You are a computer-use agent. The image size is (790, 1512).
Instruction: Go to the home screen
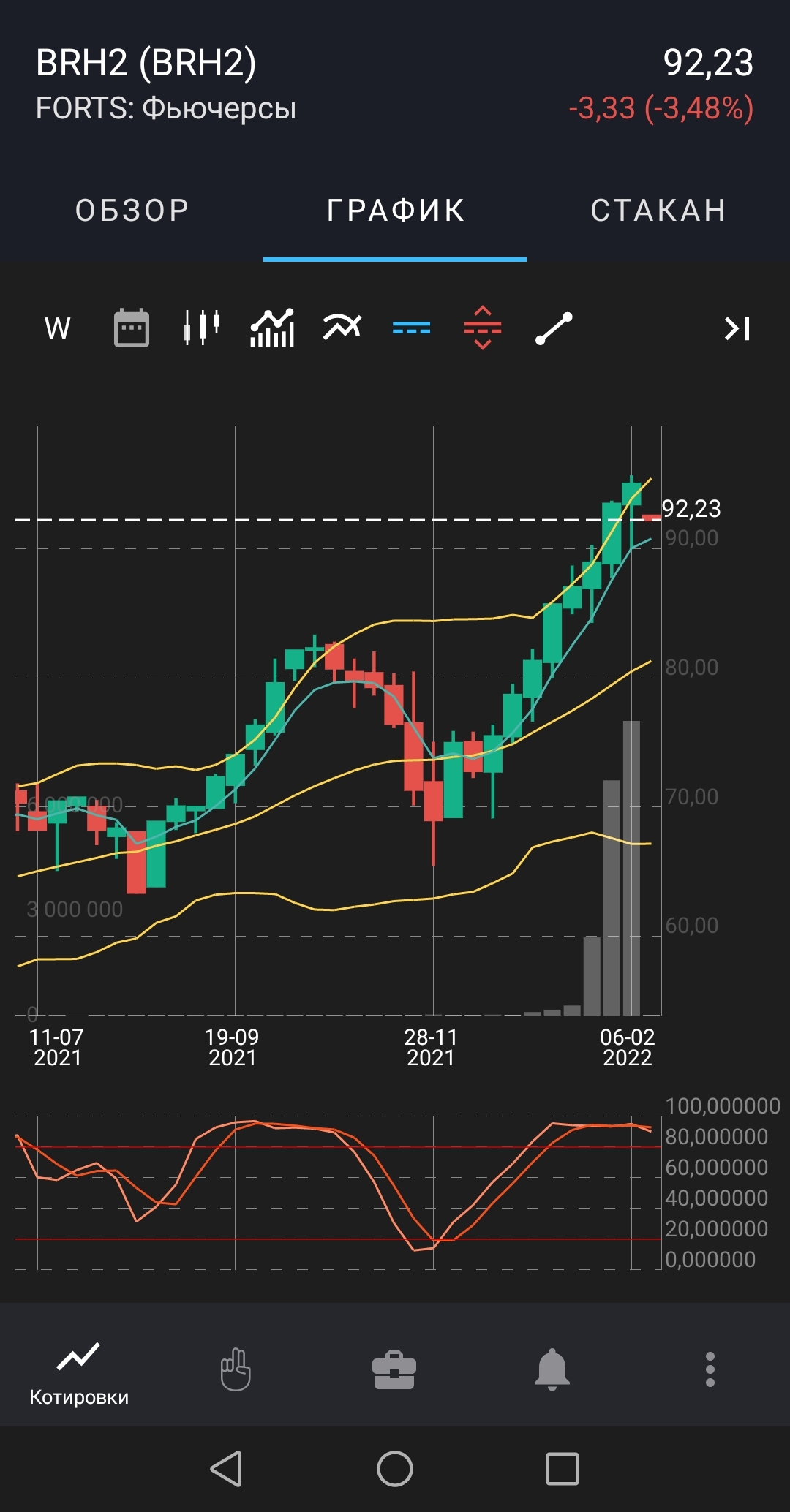[x=395, y=1468]
